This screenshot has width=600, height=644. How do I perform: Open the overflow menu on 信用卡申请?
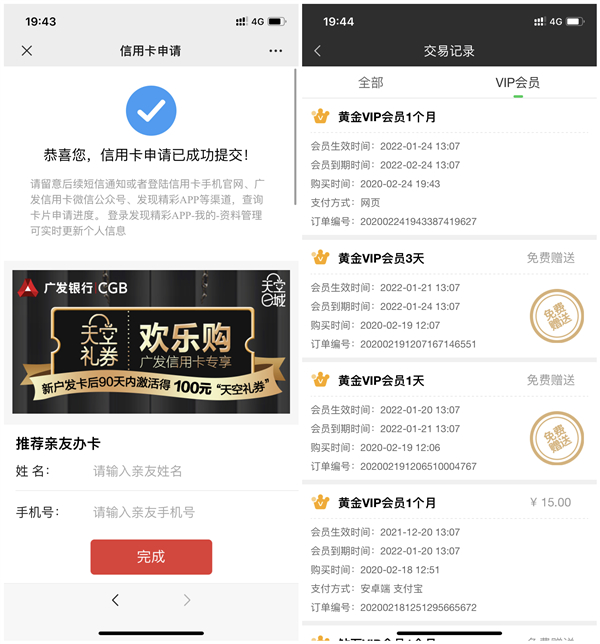[x=276, y=51]
